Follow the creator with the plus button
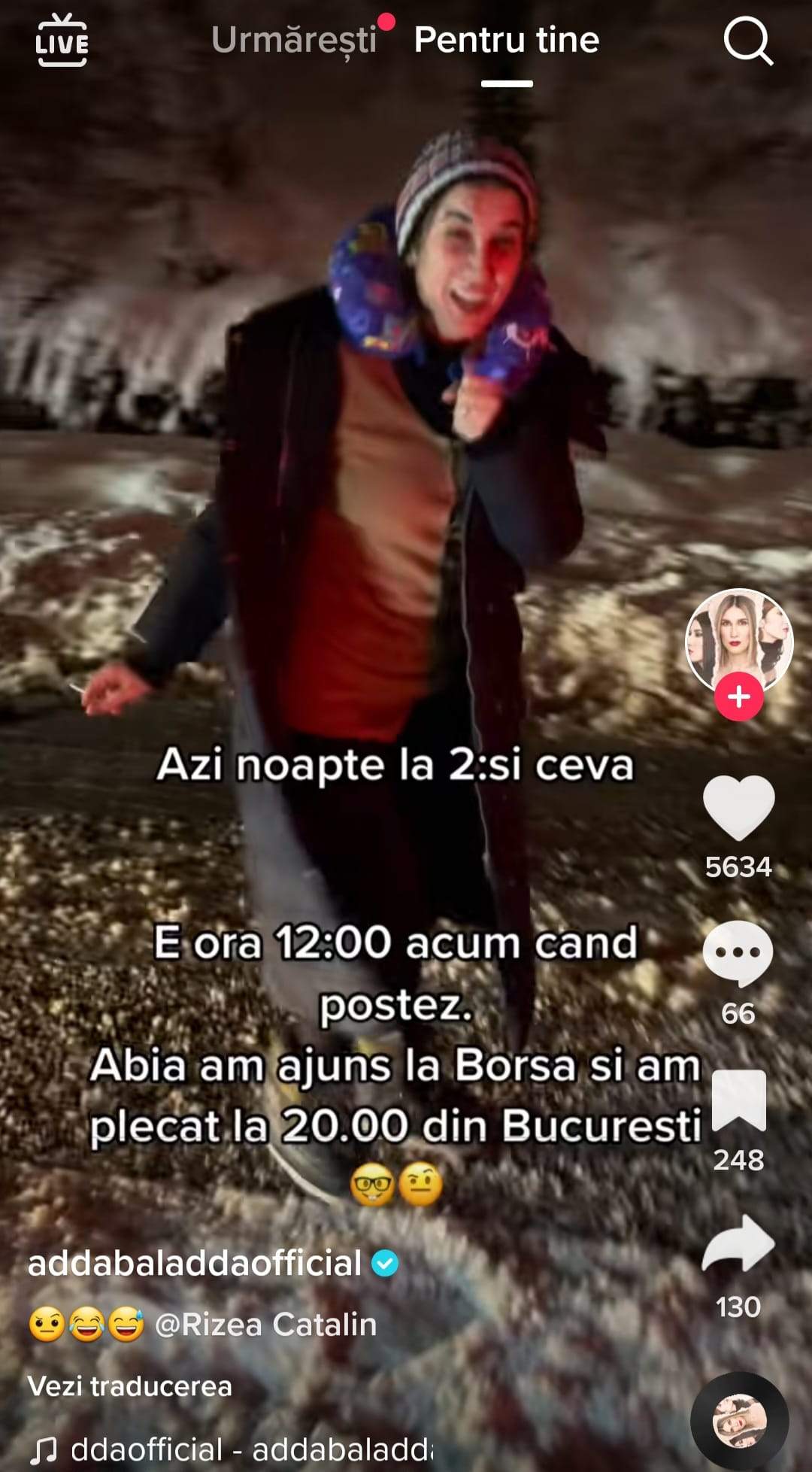The width and height of the screenshot is (812, 1472). pyautogui.click(x=738, y=697)
